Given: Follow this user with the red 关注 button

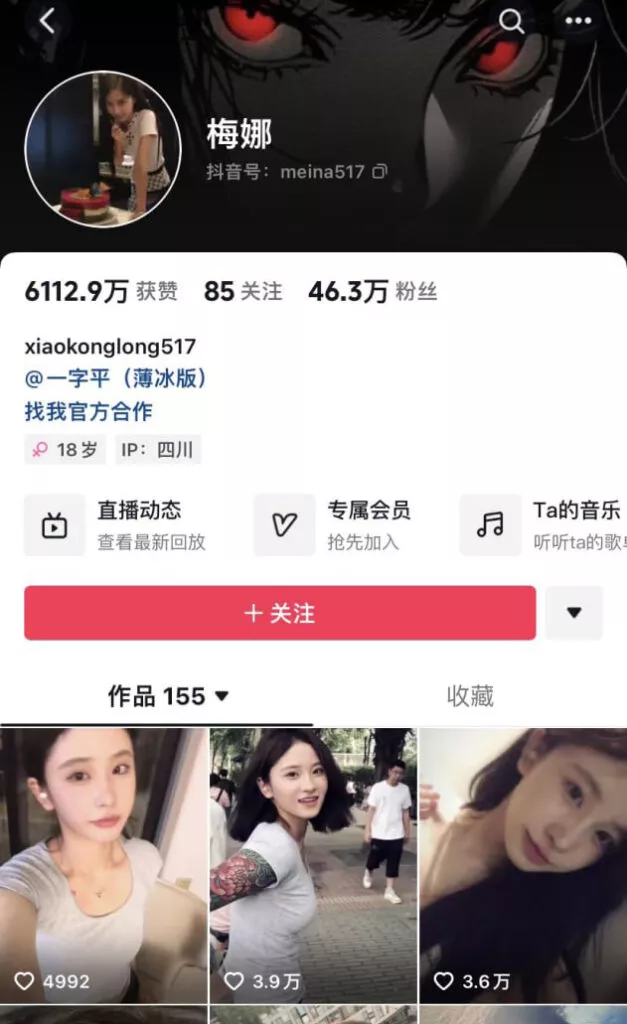Looking at the screenshot, I should 280,613.
